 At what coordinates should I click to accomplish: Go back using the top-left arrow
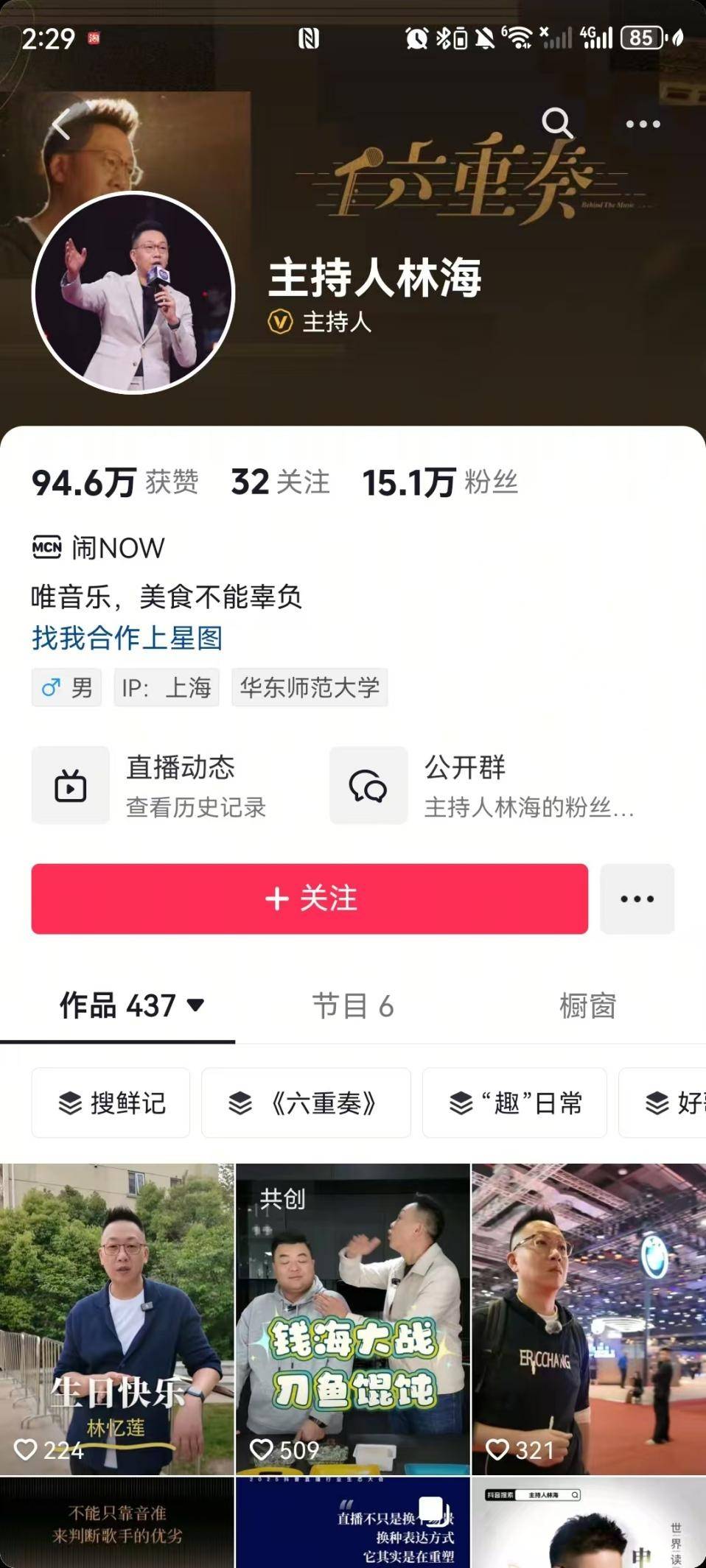pyautogui.click(x=62, y=124)
